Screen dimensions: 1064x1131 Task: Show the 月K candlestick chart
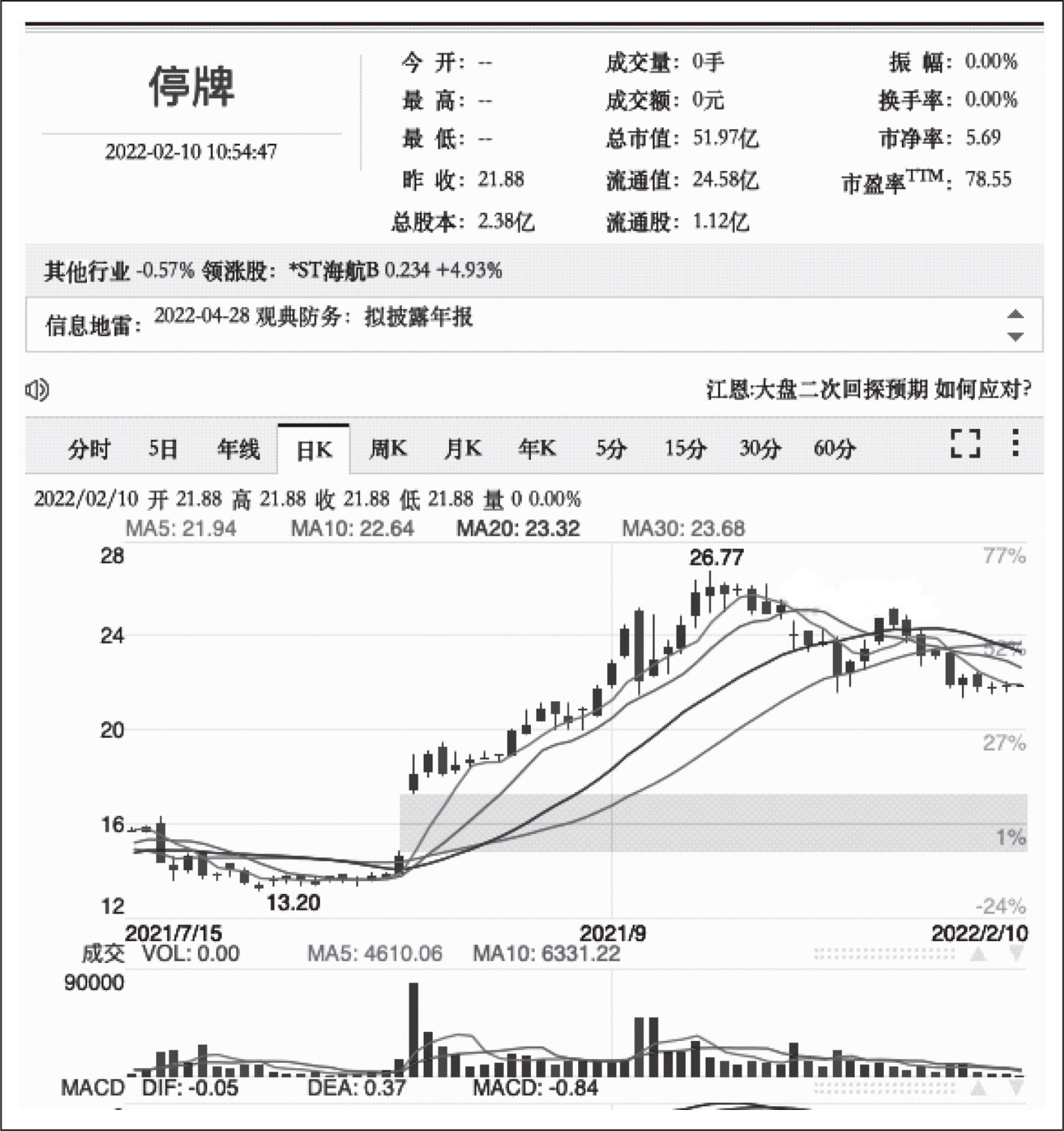click(462, 449)
